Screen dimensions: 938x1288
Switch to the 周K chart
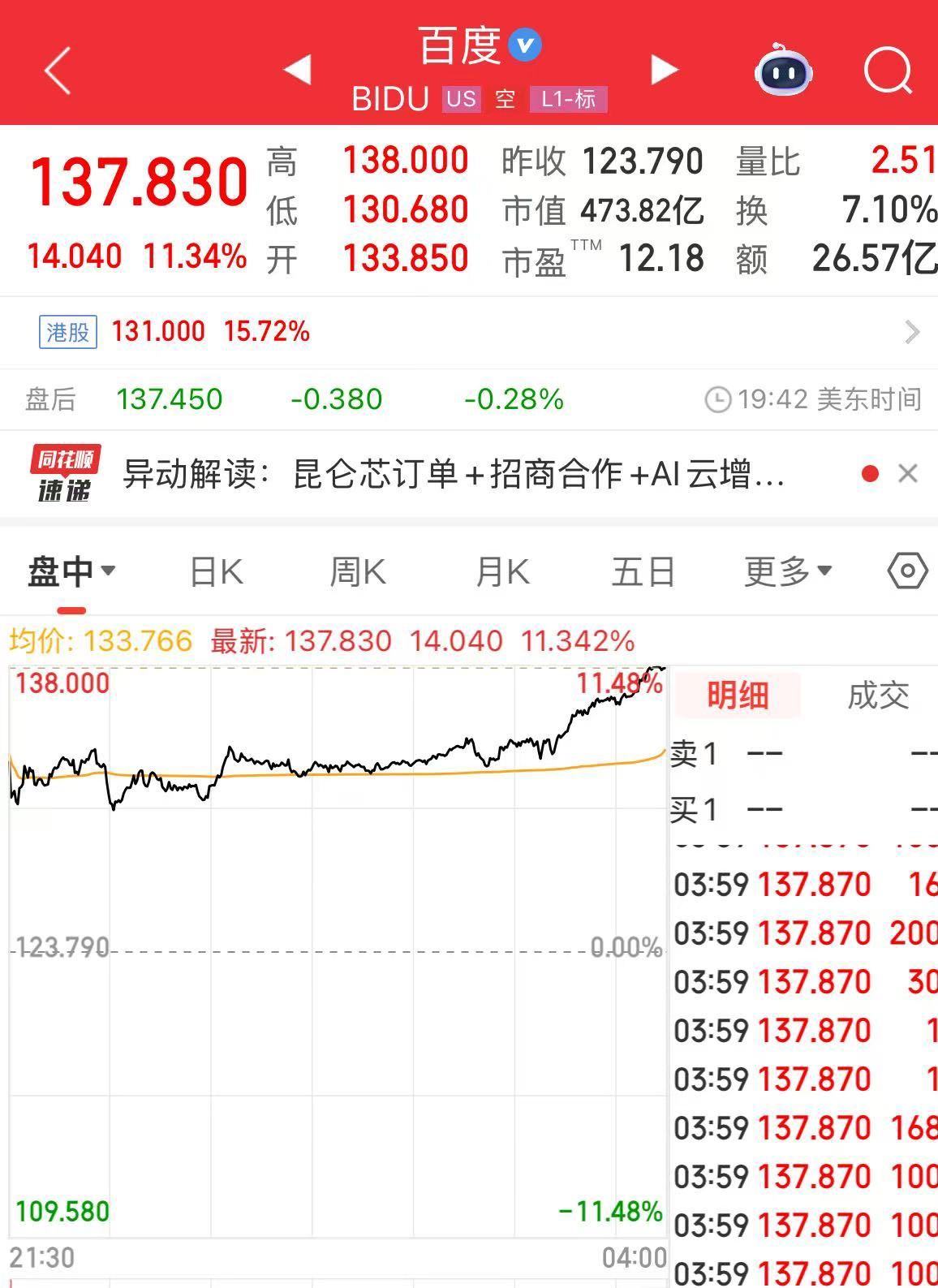coord(357,571)
